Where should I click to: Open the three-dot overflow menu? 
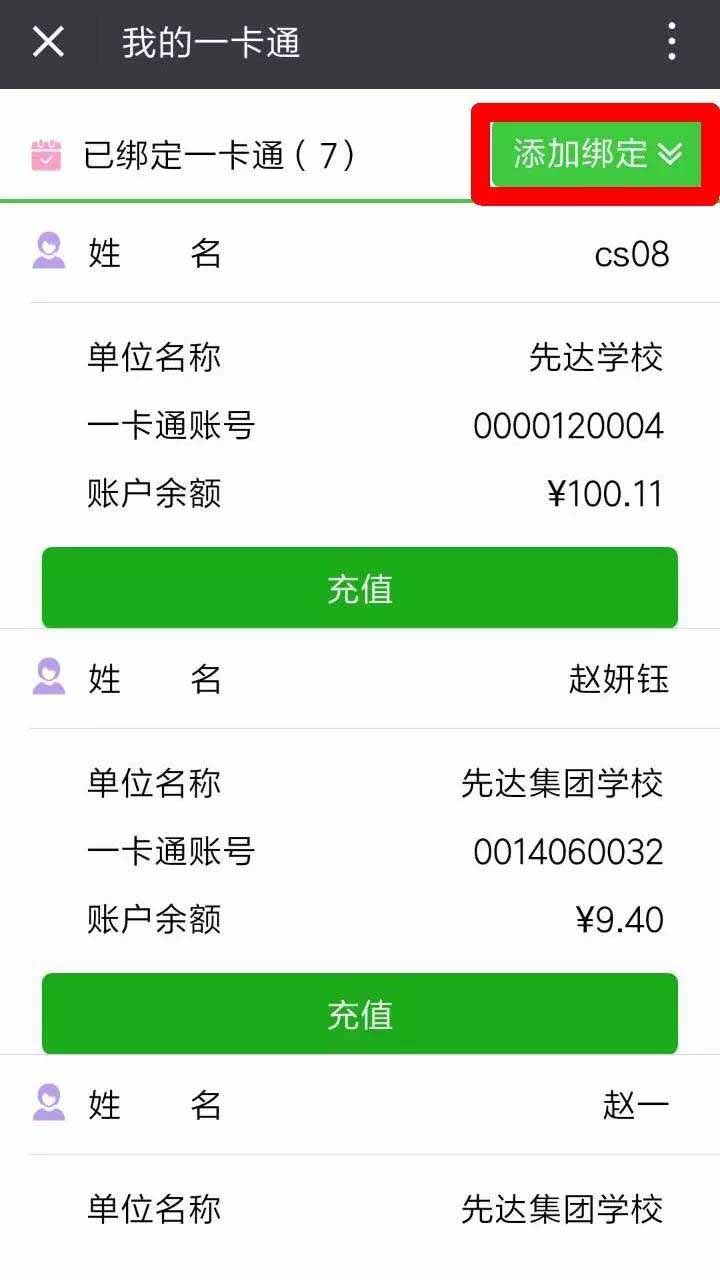[672, 42]
